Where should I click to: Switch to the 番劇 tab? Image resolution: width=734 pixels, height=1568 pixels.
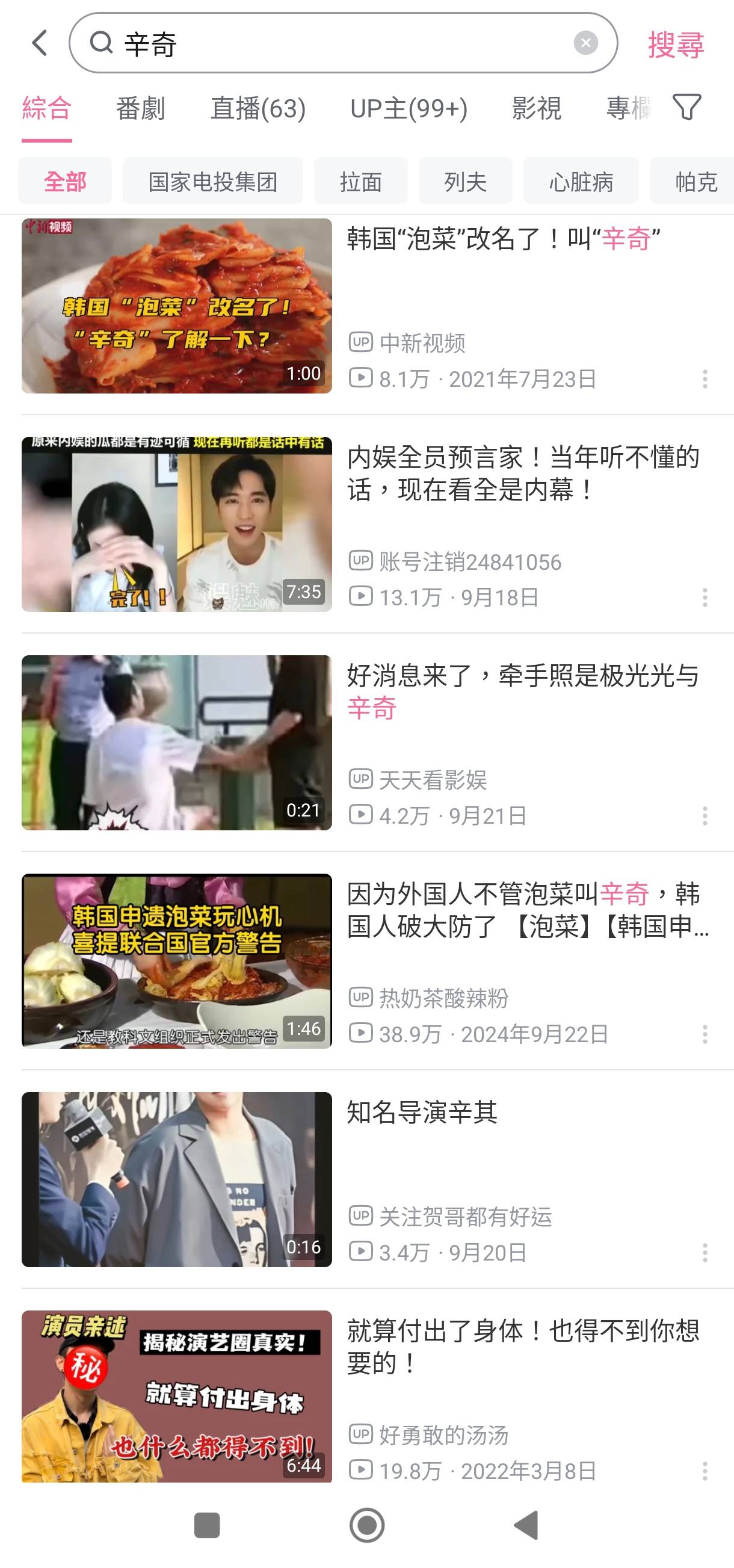point(140,109)
